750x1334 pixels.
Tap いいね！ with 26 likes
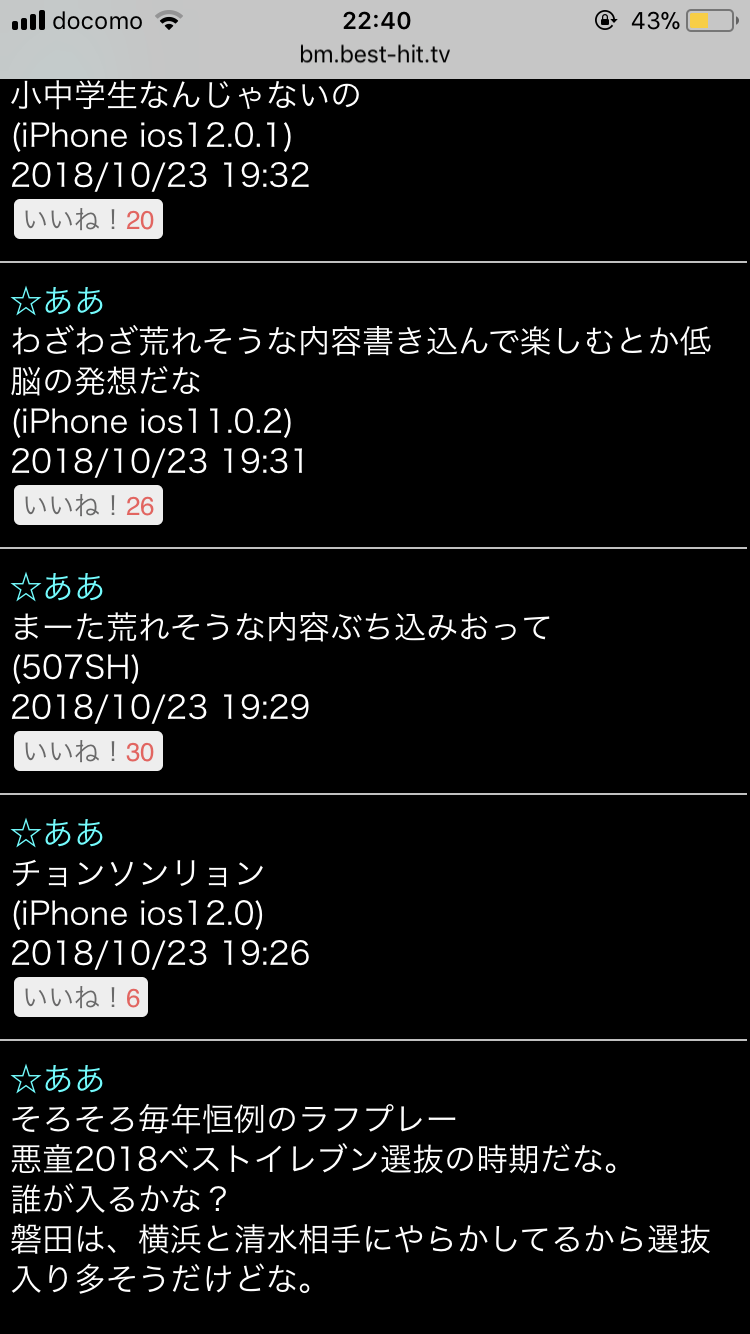pos(88,506)
